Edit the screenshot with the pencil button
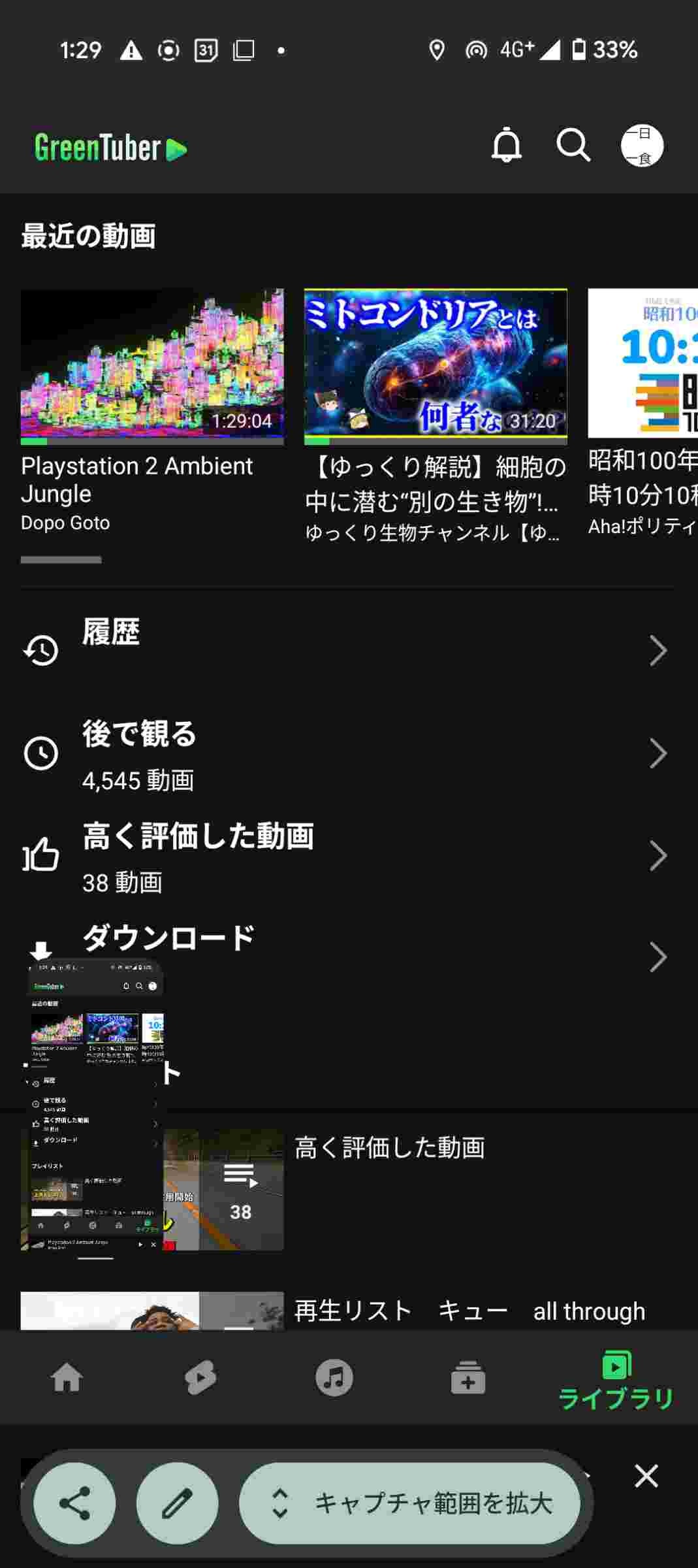This screenshot has height=1568, width=698. click(x=178, y=1503)
